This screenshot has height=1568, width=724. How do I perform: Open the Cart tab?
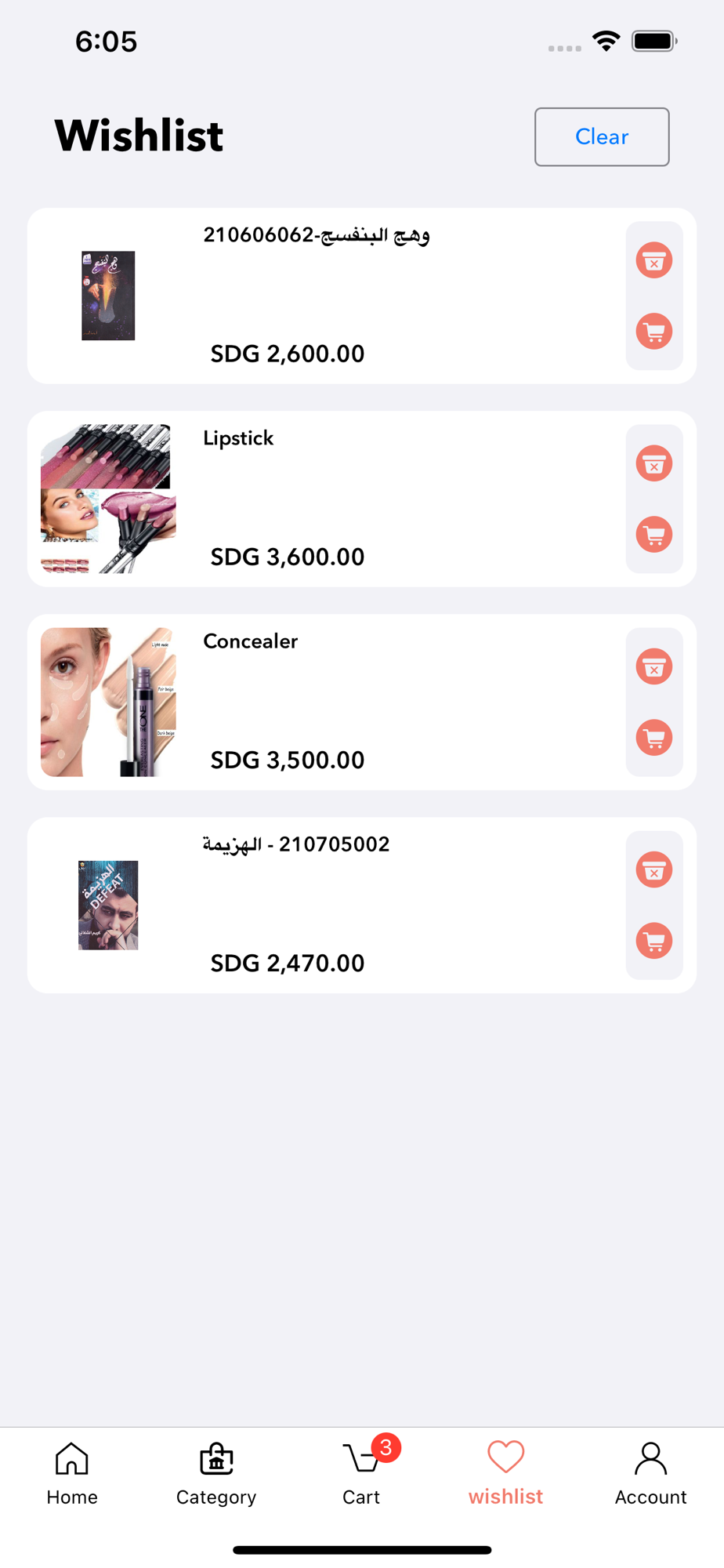tap(361, 1473)
